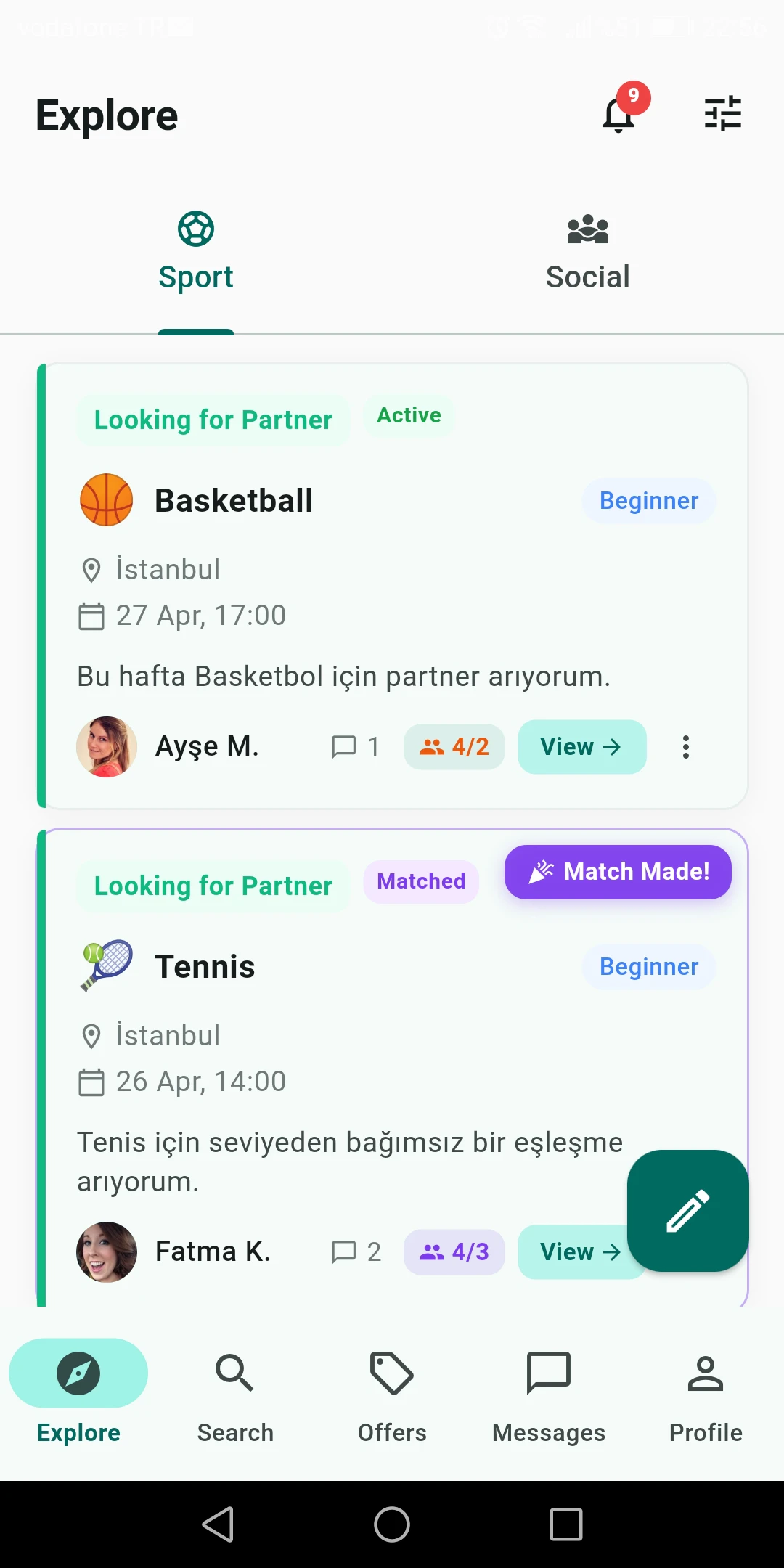Open the notifications bell icon
The height and width of the screenshot is (1568, 784).
[x=619, y=115]
